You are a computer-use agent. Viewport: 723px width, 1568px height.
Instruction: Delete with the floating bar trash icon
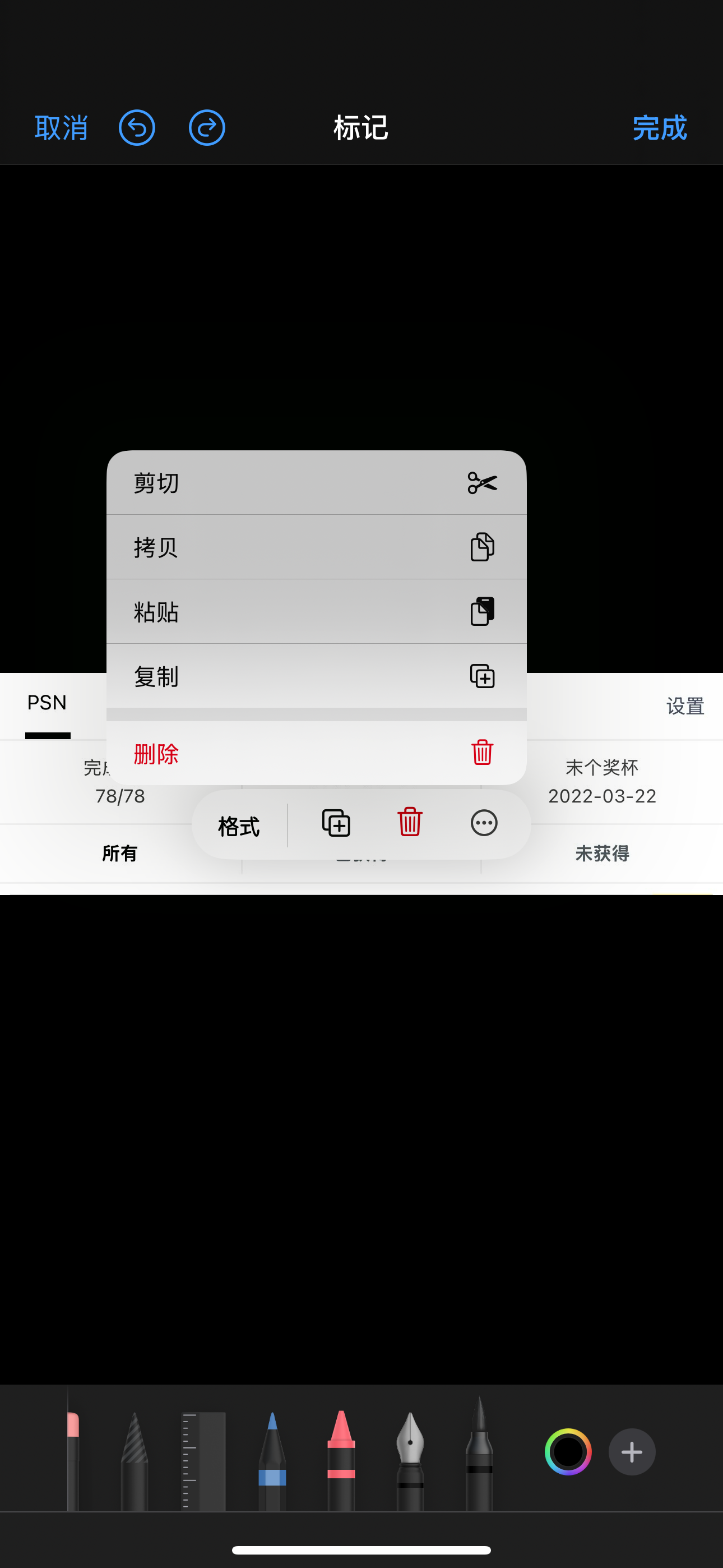pos(410,822)
